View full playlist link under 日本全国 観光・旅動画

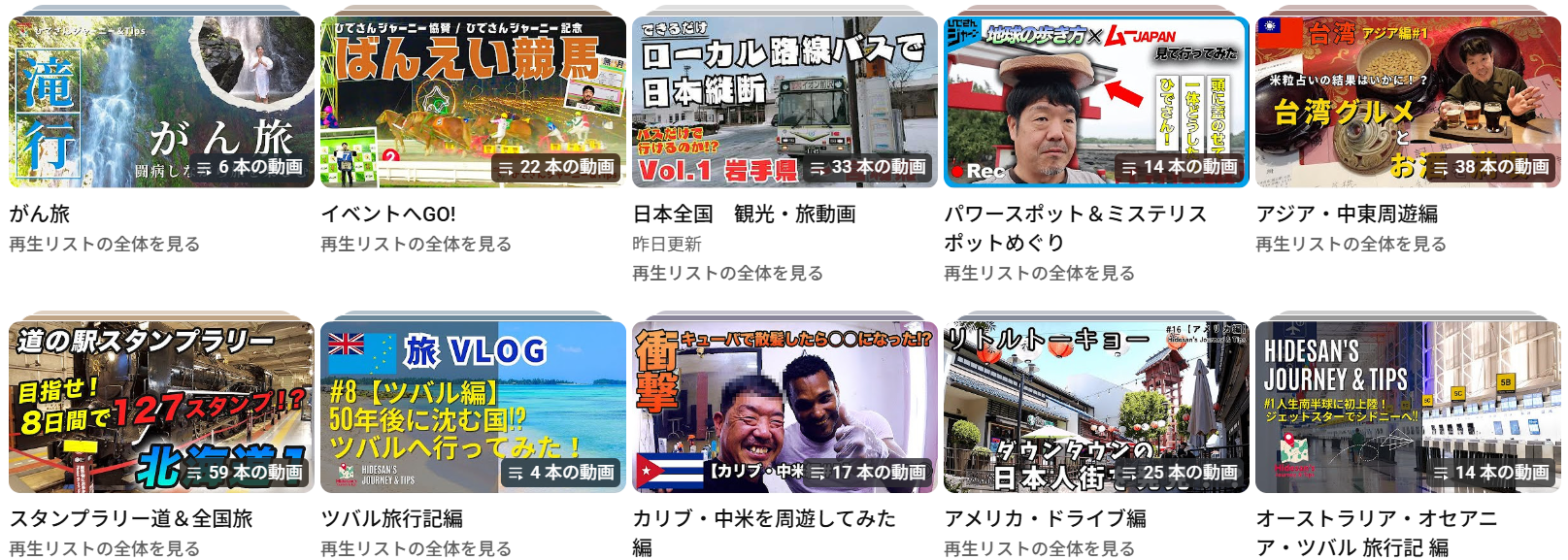(x=728, y=273)
